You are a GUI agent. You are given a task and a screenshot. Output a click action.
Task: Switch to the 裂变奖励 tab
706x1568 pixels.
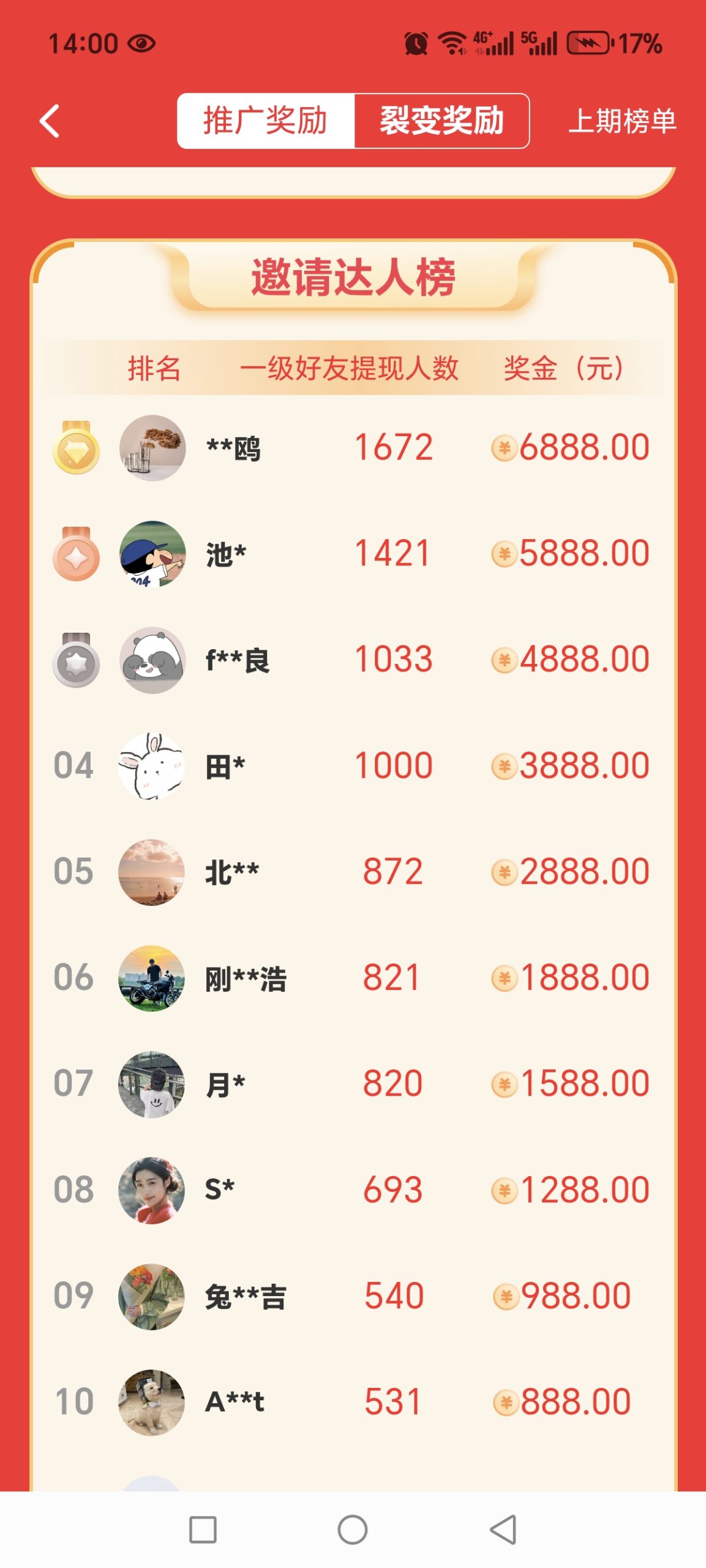tap(442, 121)
